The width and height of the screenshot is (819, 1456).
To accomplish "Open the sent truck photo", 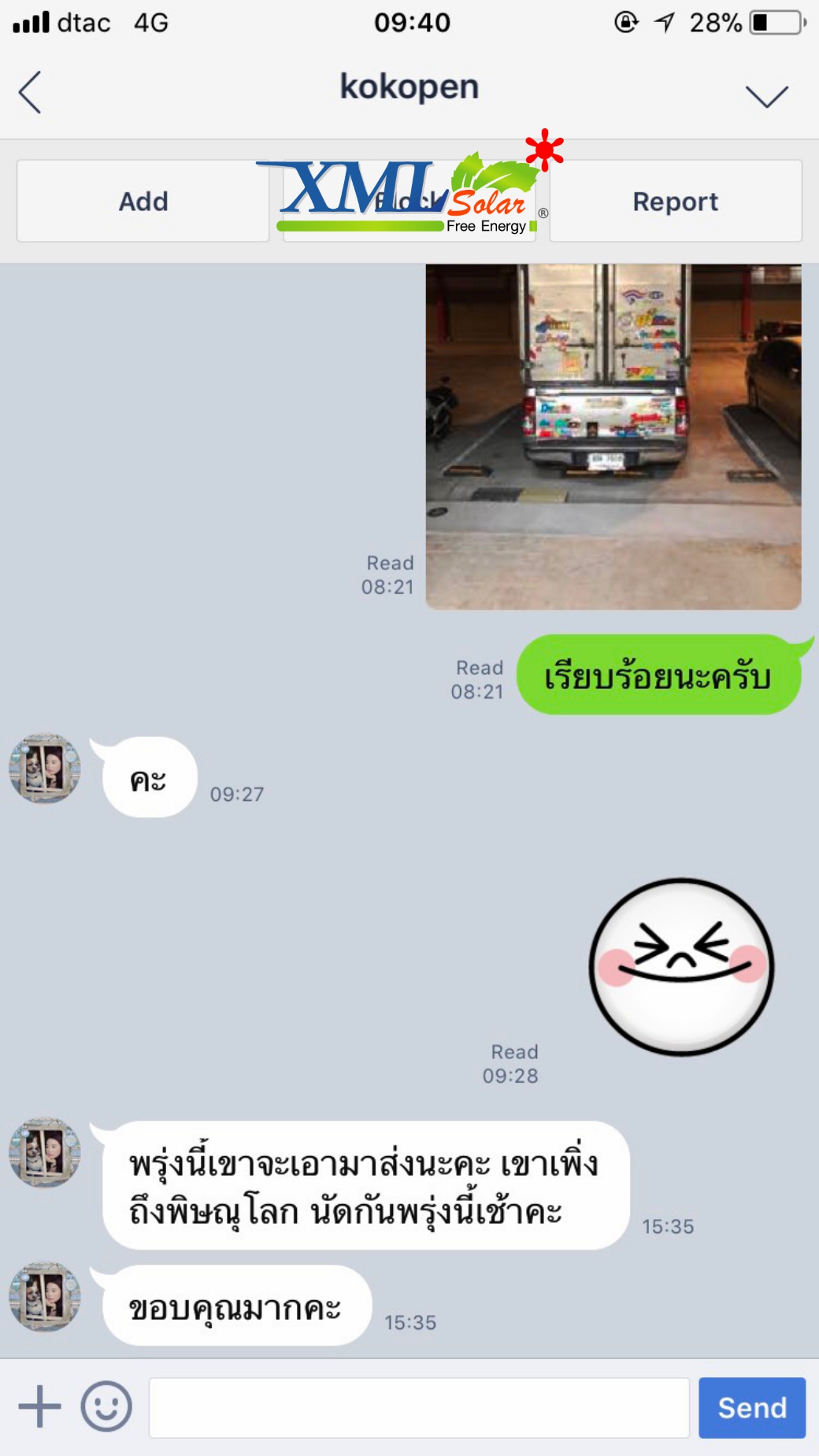I will point(613,436).
